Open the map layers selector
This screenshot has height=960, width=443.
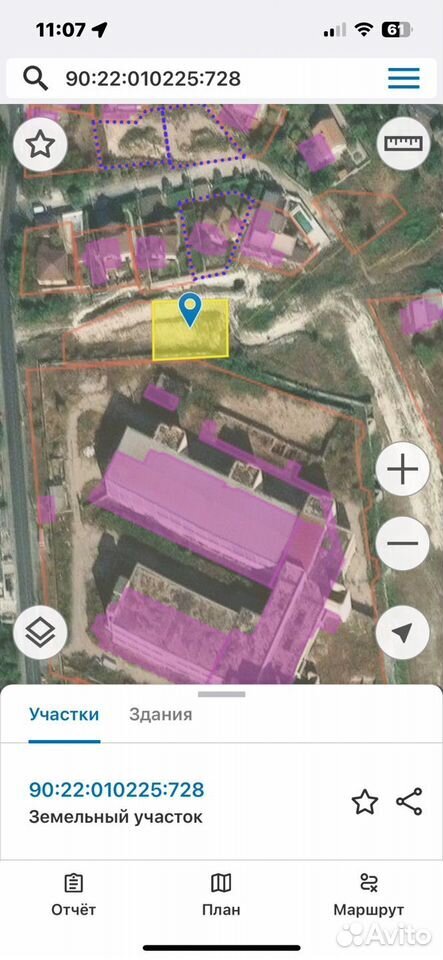point(40,634)
